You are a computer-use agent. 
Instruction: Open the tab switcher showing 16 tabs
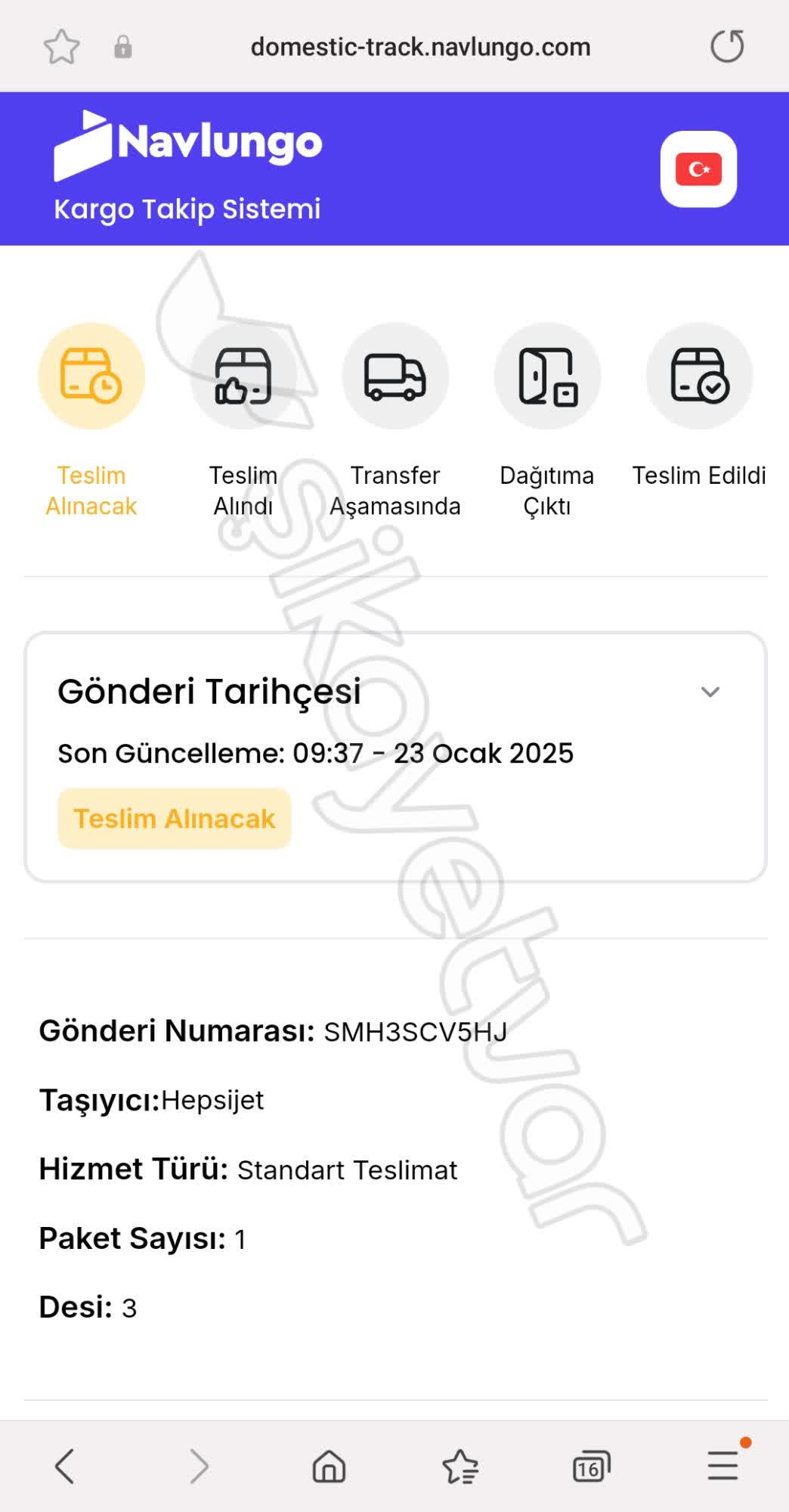coord(589,1465)
